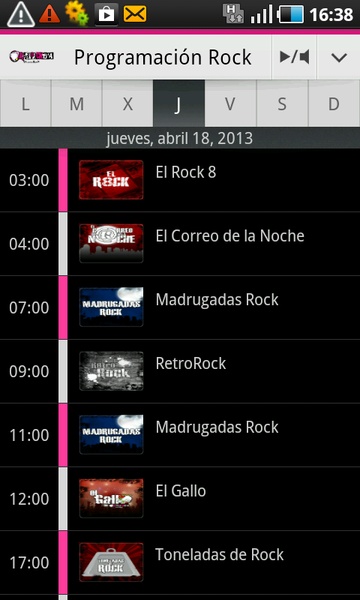Image resolution: width=360 pixels, height=600 pixels.
Task: Expand the dropdown chevron in the header
Action: pos(339,57)
